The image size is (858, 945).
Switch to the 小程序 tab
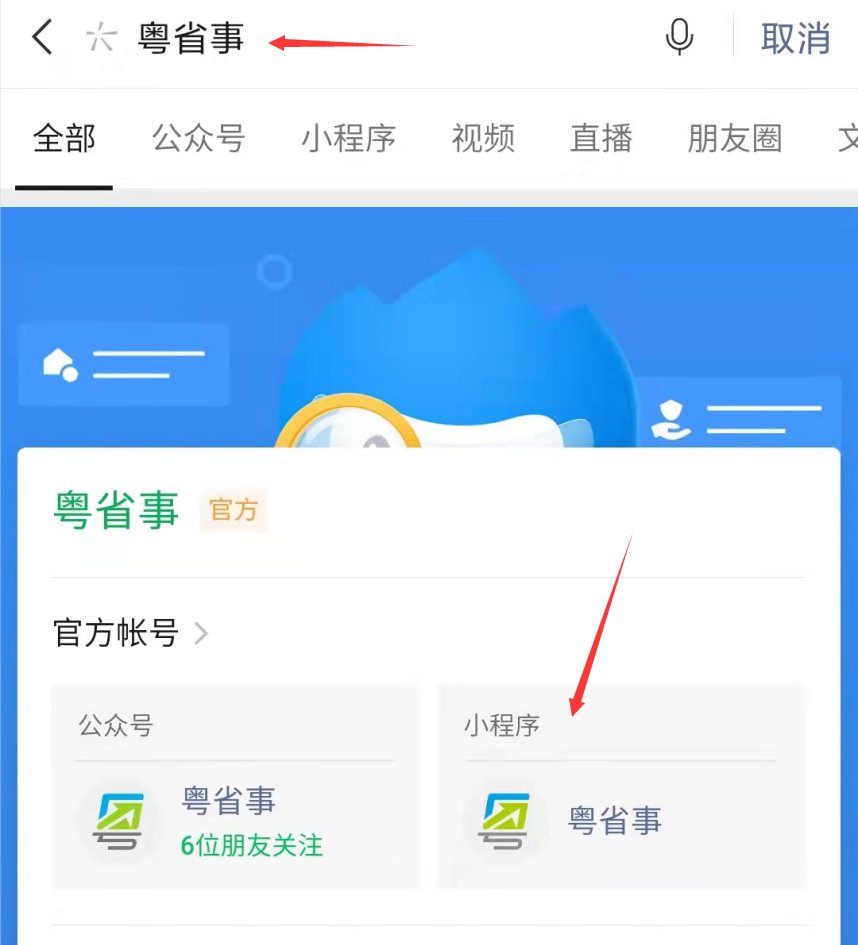[x=349, y=138]
